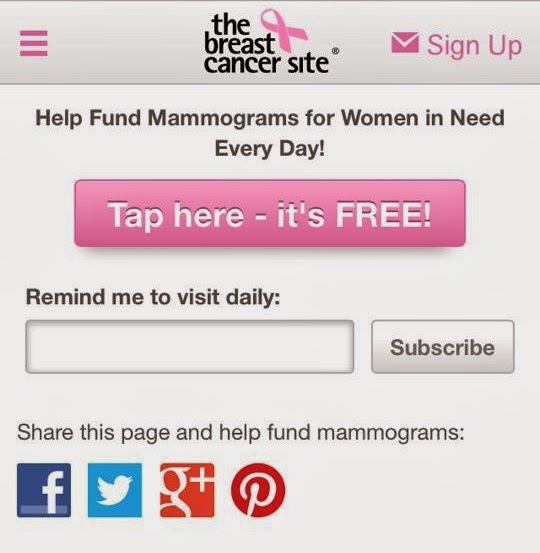Share this page on Google Plus
The width and height of the screenshot is (540, 553).
coord(187,490)
